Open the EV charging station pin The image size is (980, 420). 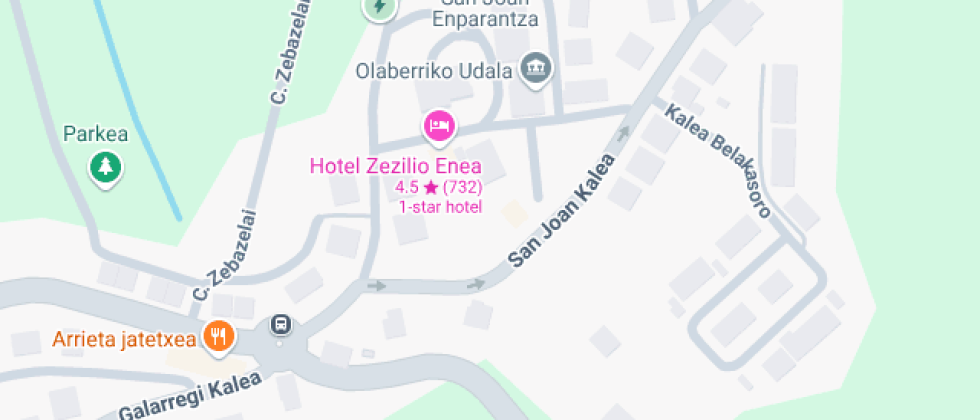coord(379,8)
